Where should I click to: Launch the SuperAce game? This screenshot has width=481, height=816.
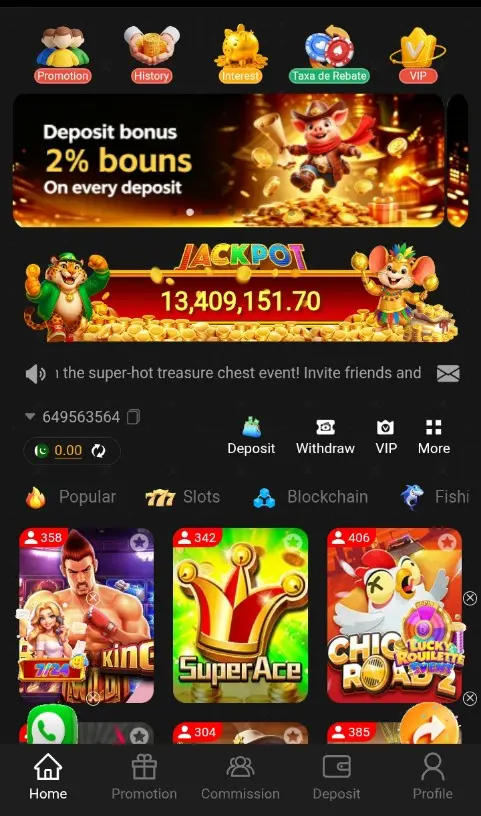(x=240, y=615)
